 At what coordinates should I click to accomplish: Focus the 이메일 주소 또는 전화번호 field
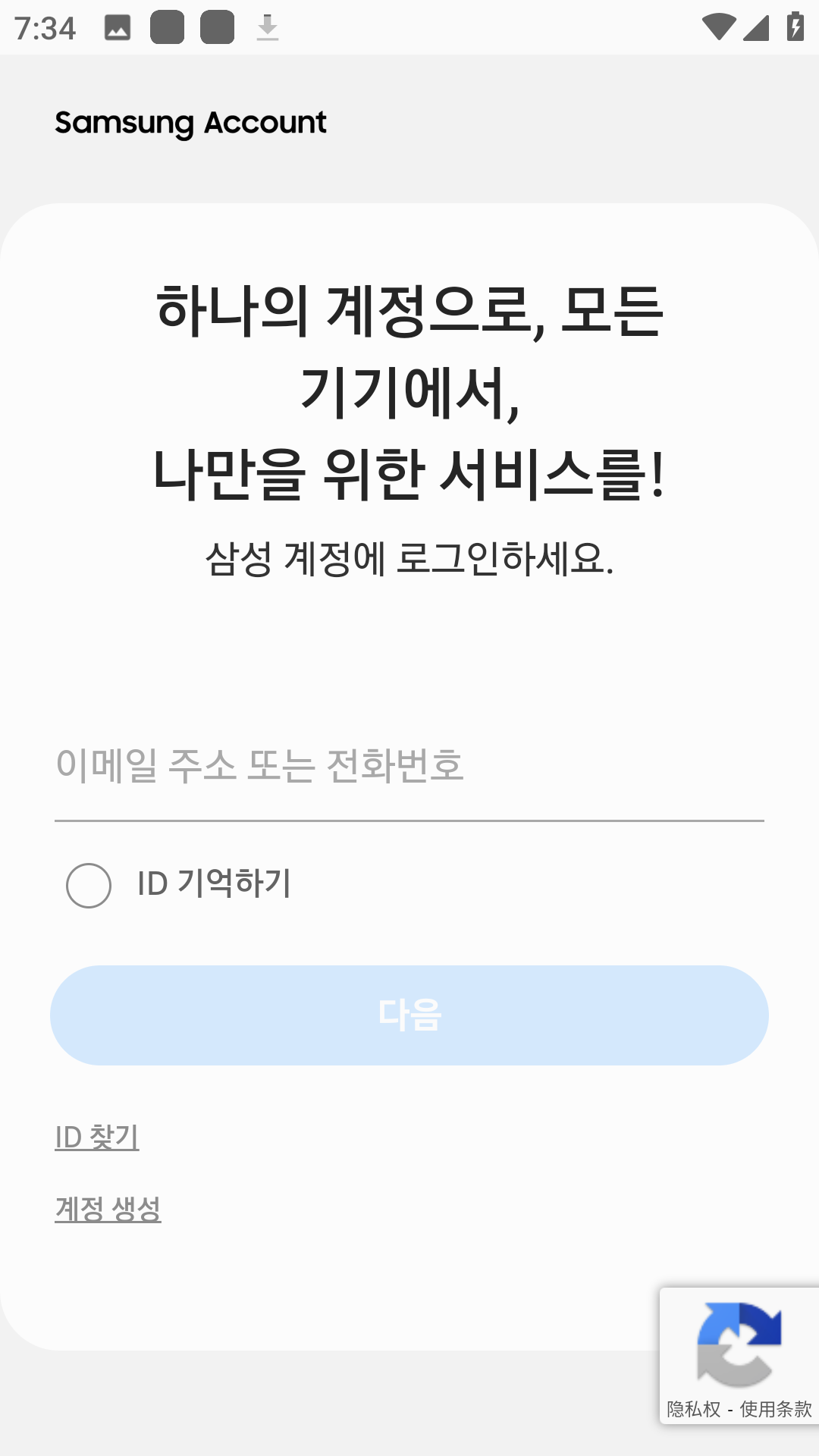(409, 766)
